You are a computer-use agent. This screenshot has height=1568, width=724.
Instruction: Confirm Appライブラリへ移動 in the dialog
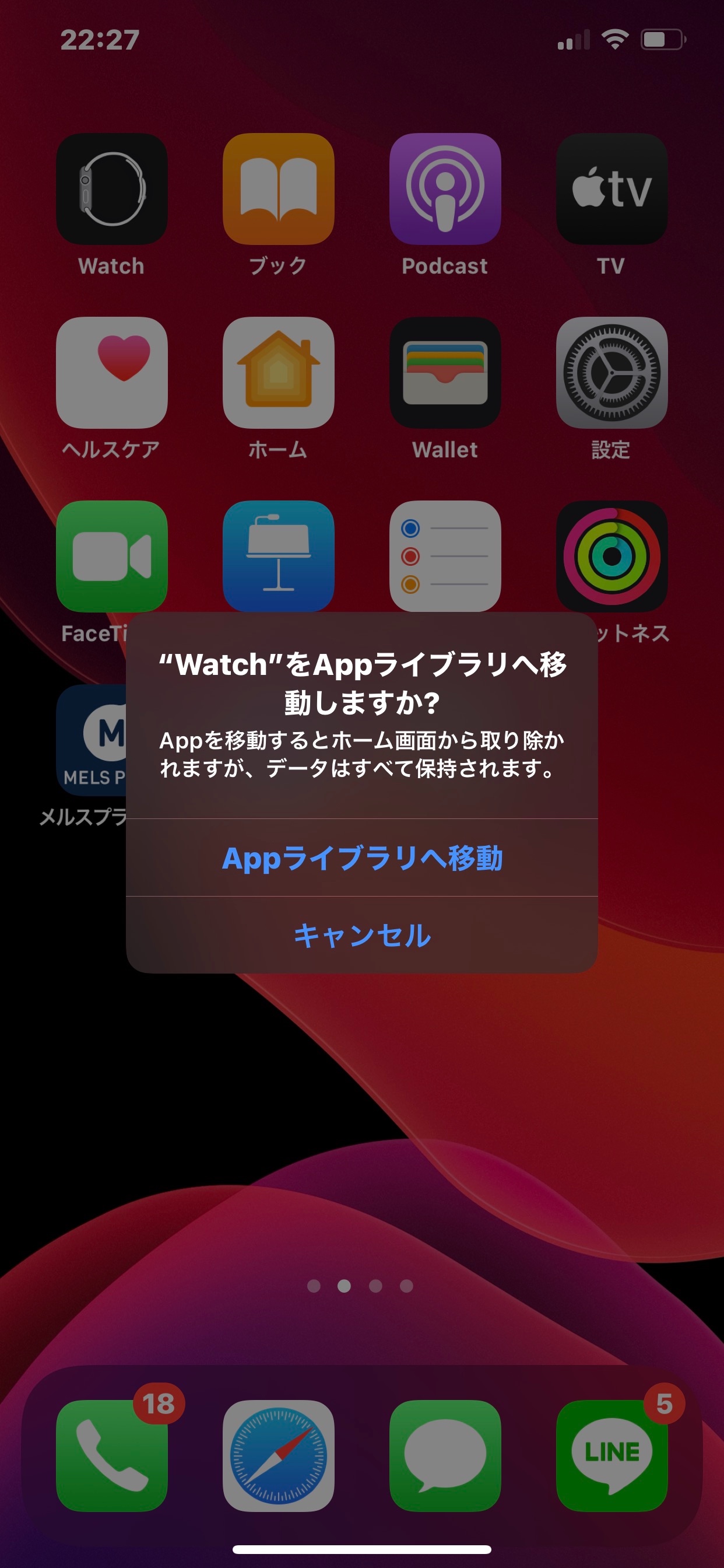pyautogui.click(x=362, y=857)
